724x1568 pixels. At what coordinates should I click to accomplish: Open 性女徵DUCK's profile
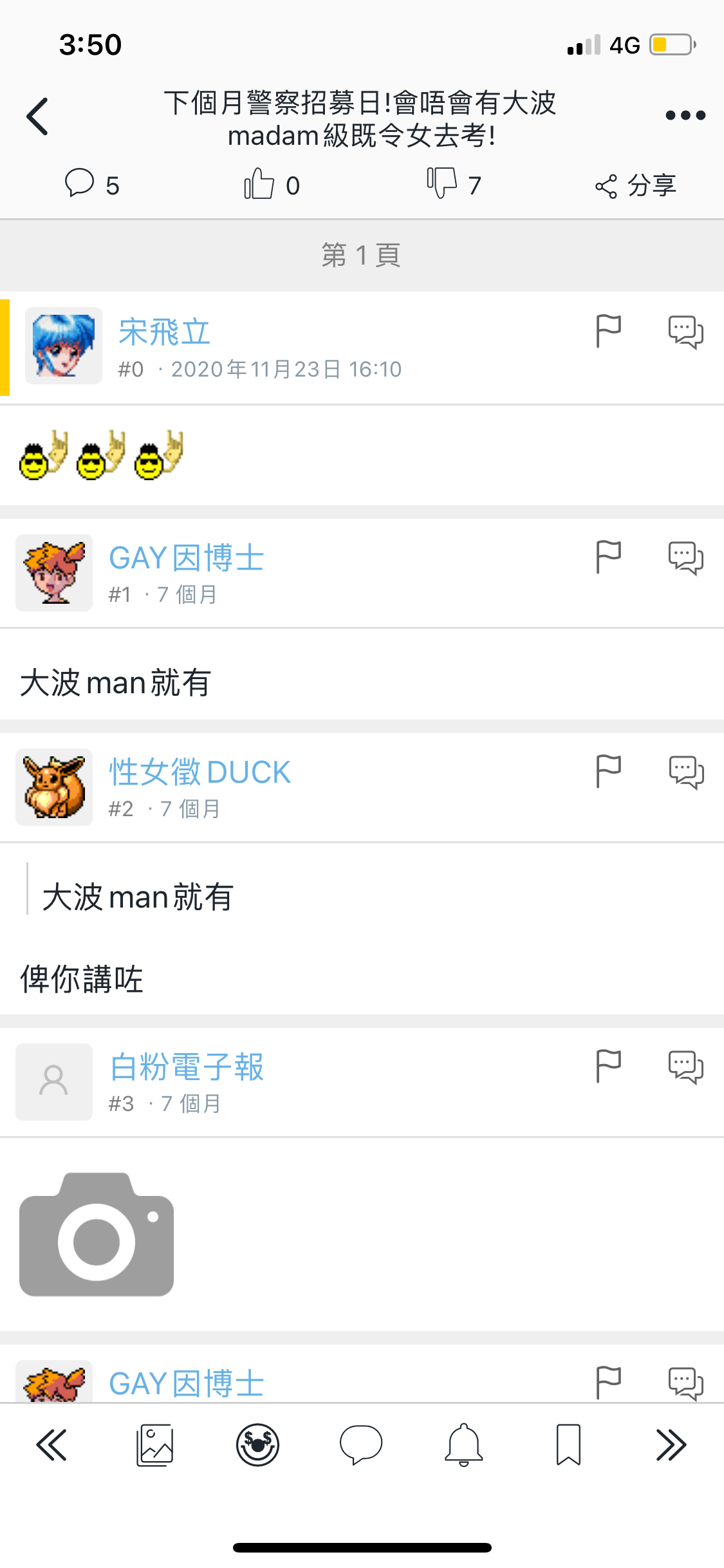click(x=200, y=772)
